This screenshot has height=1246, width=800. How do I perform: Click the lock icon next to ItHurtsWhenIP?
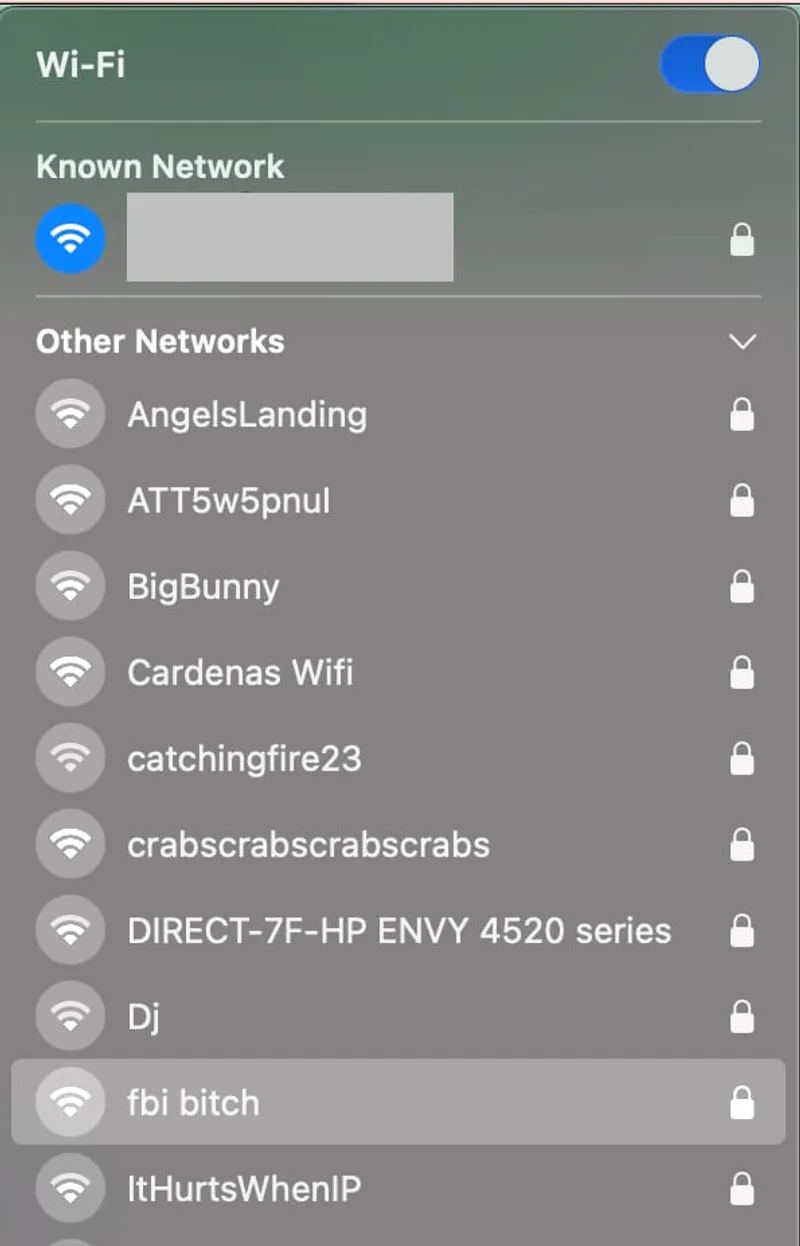(x=742, y=1187)
